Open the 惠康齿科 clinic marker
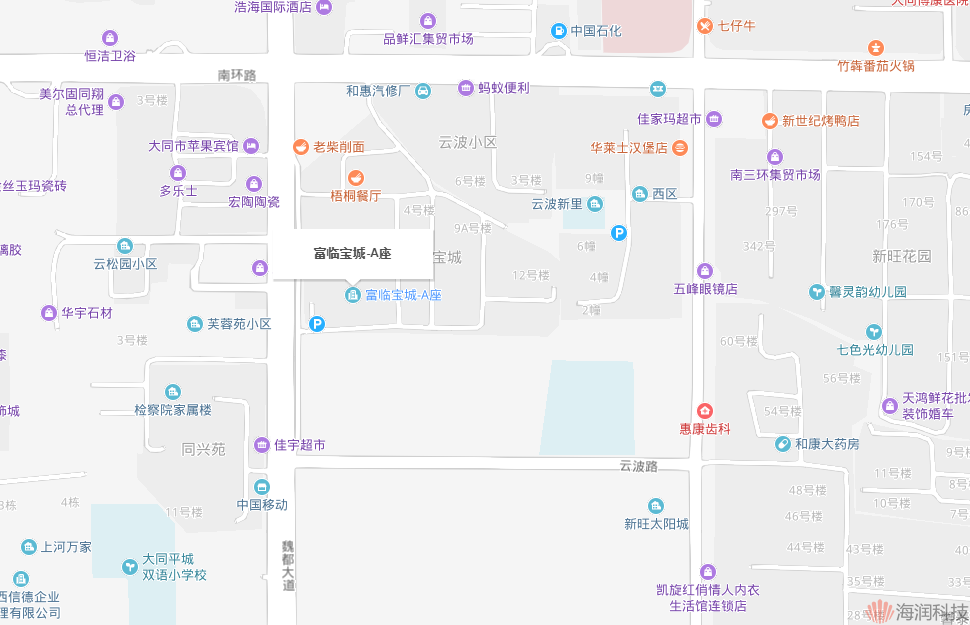The height and width of the screenshot is (625, 970). pos(705,411)
